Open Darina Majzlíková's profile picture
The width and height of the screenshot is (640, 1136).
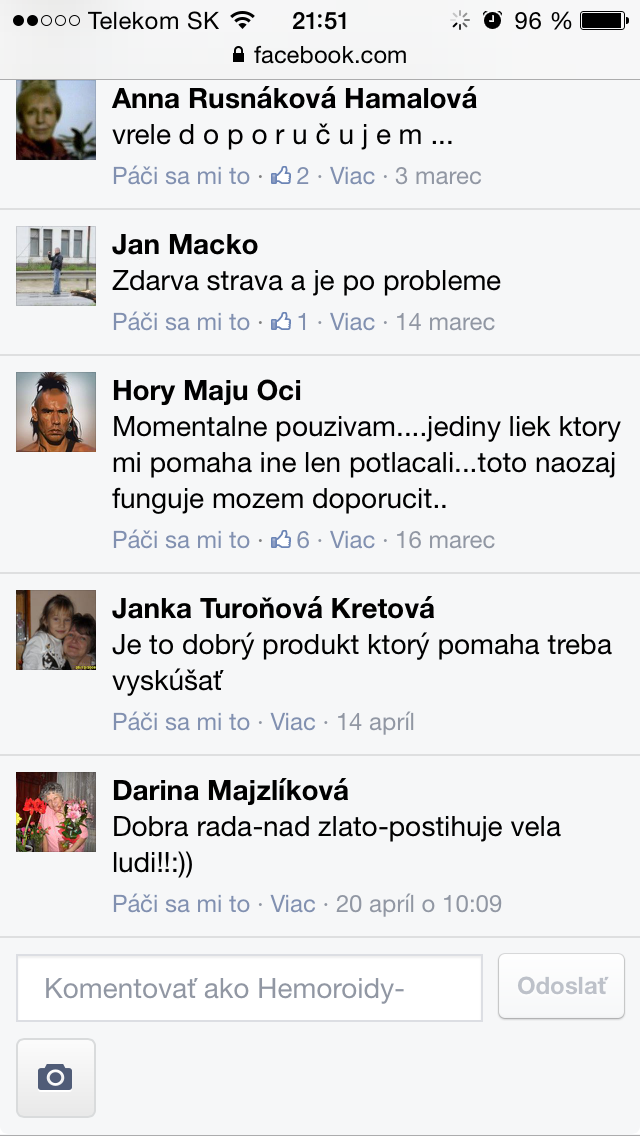[56, 811]
